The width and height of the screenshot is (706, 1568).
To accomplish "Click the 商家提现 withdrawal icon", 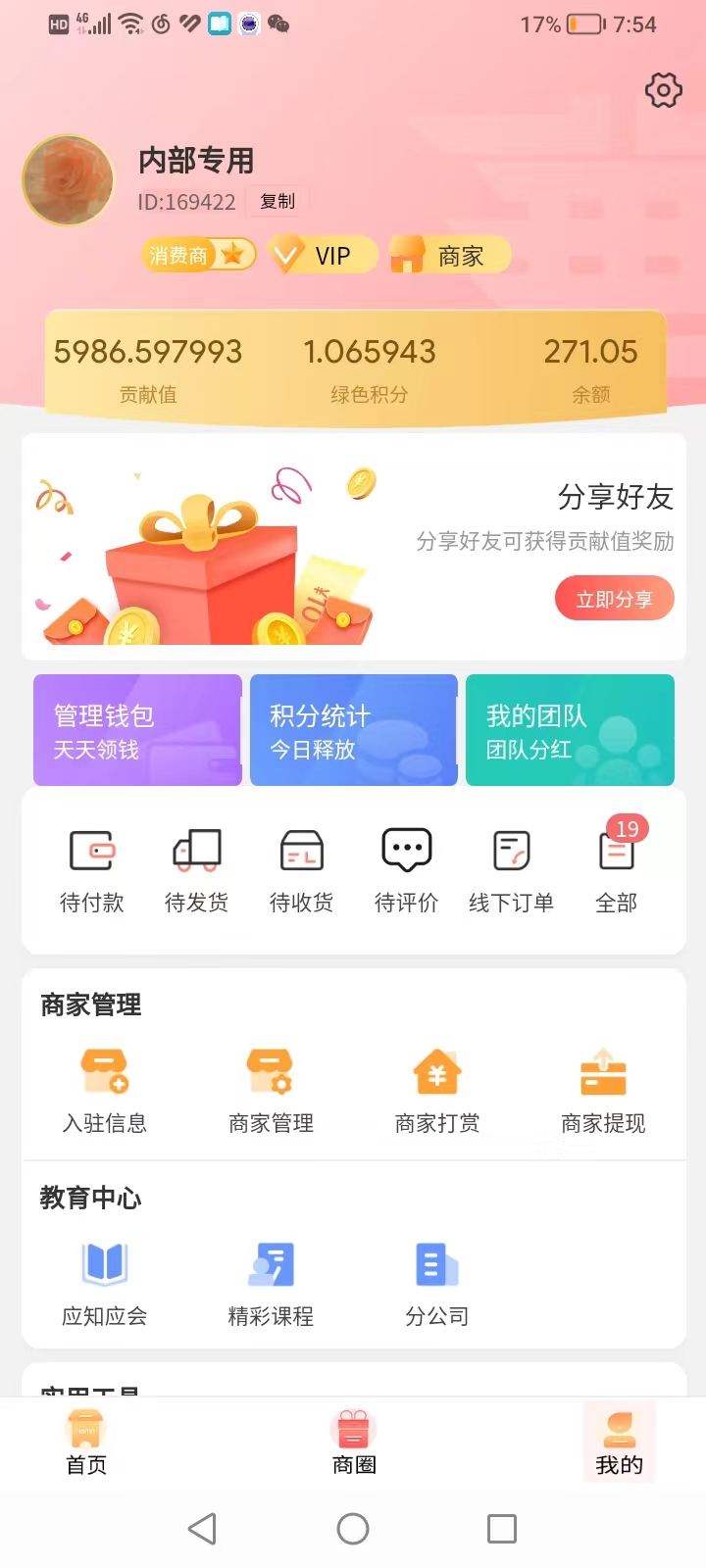I will point(602,1088).
